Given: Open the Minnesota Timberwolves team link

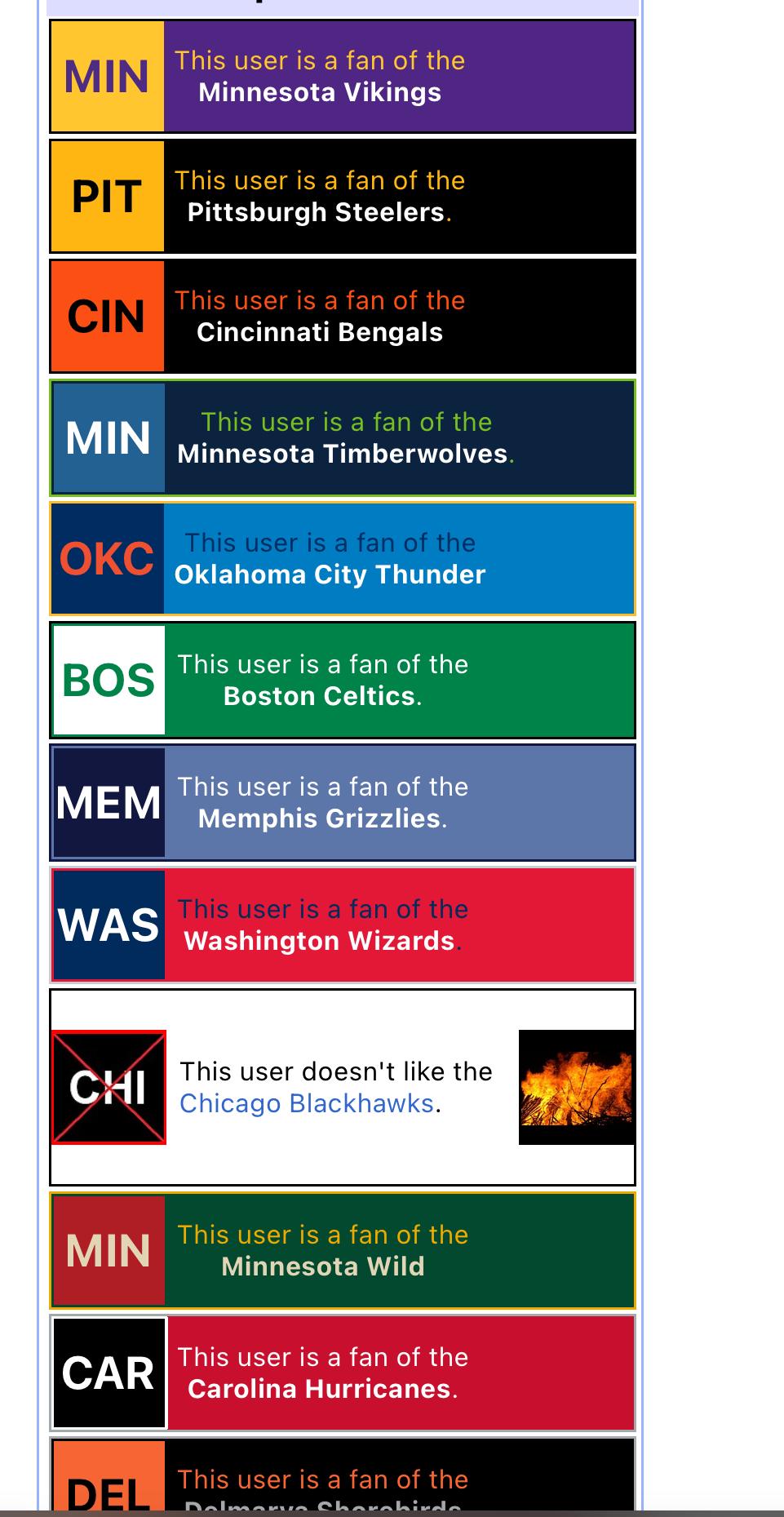Looking at the screenshot, I should [343, 454].
